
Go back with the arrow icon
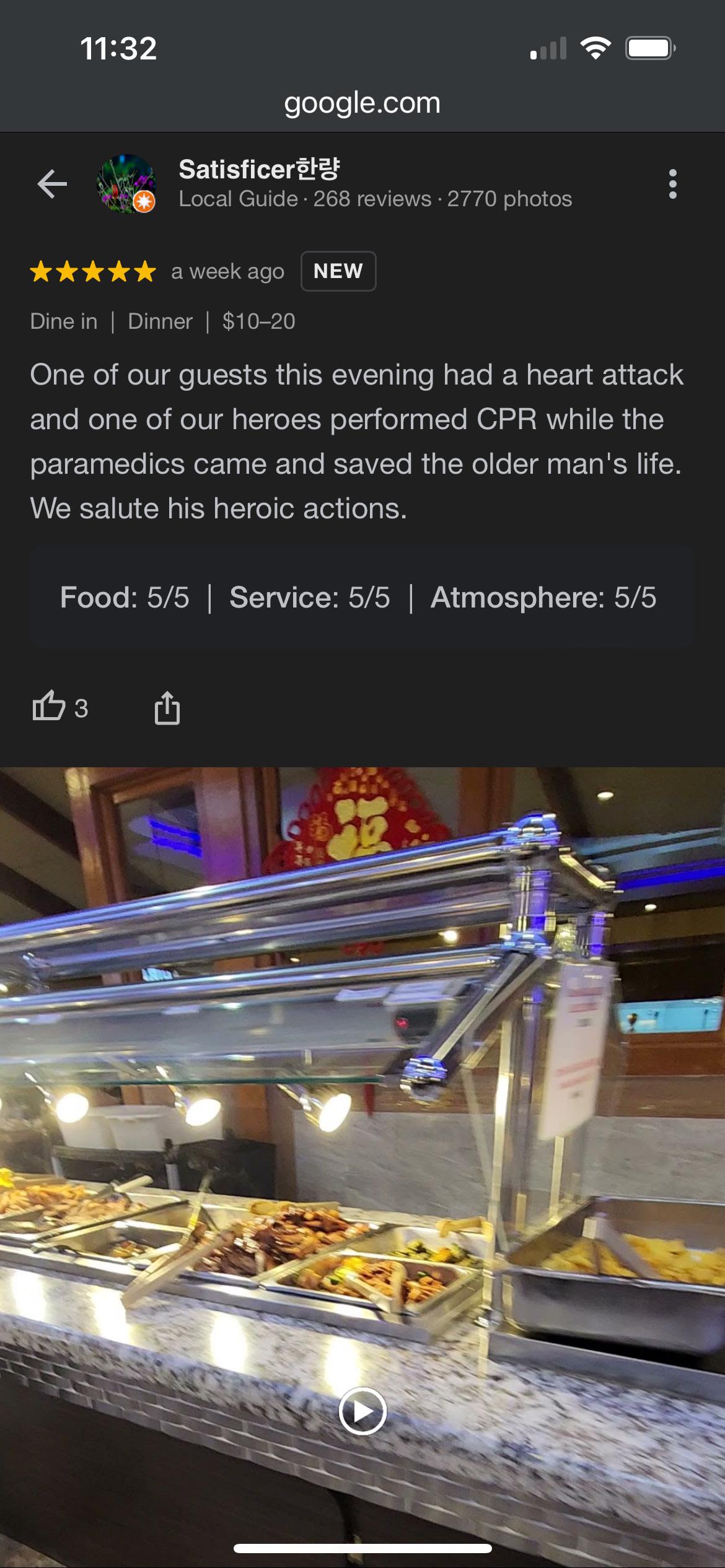click(x=52, y=184)
